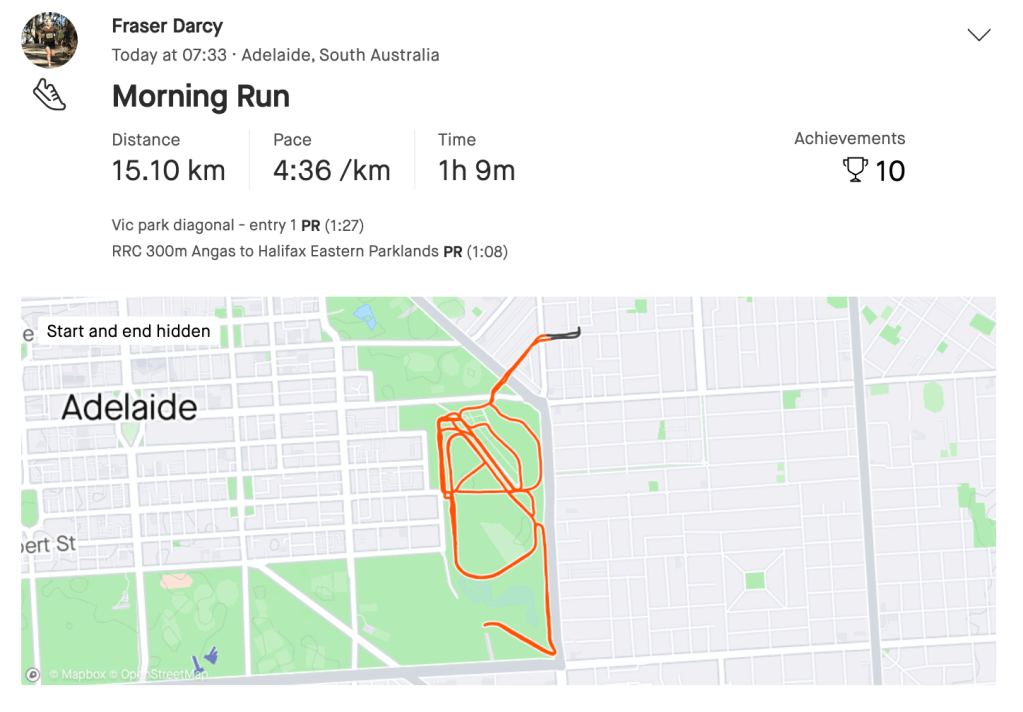Open the run route map
This screenshot has width=1023, height=712.
508,490
